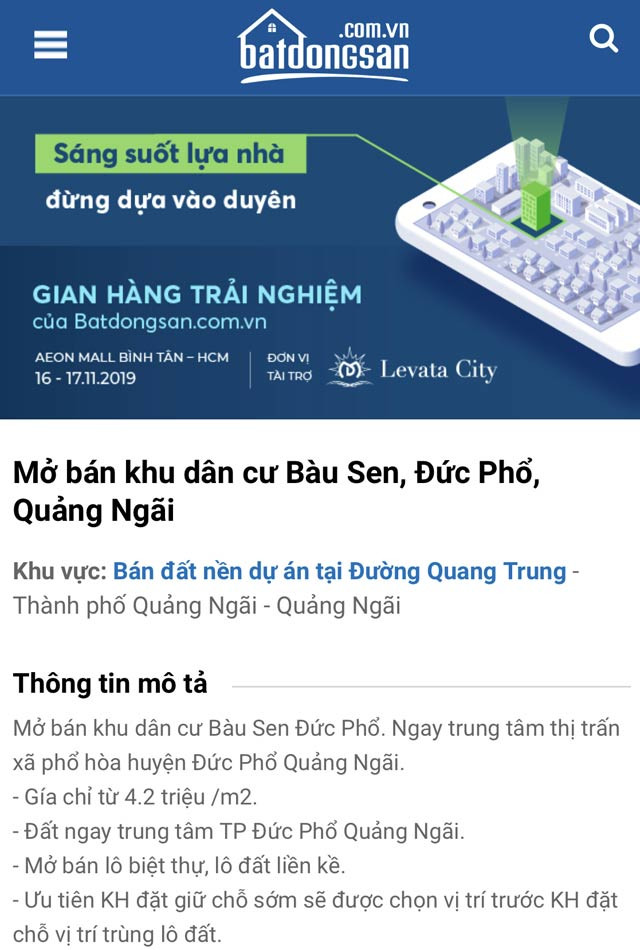Go to the Batdongsan.com.vn homepage logo

coord(323,46)
